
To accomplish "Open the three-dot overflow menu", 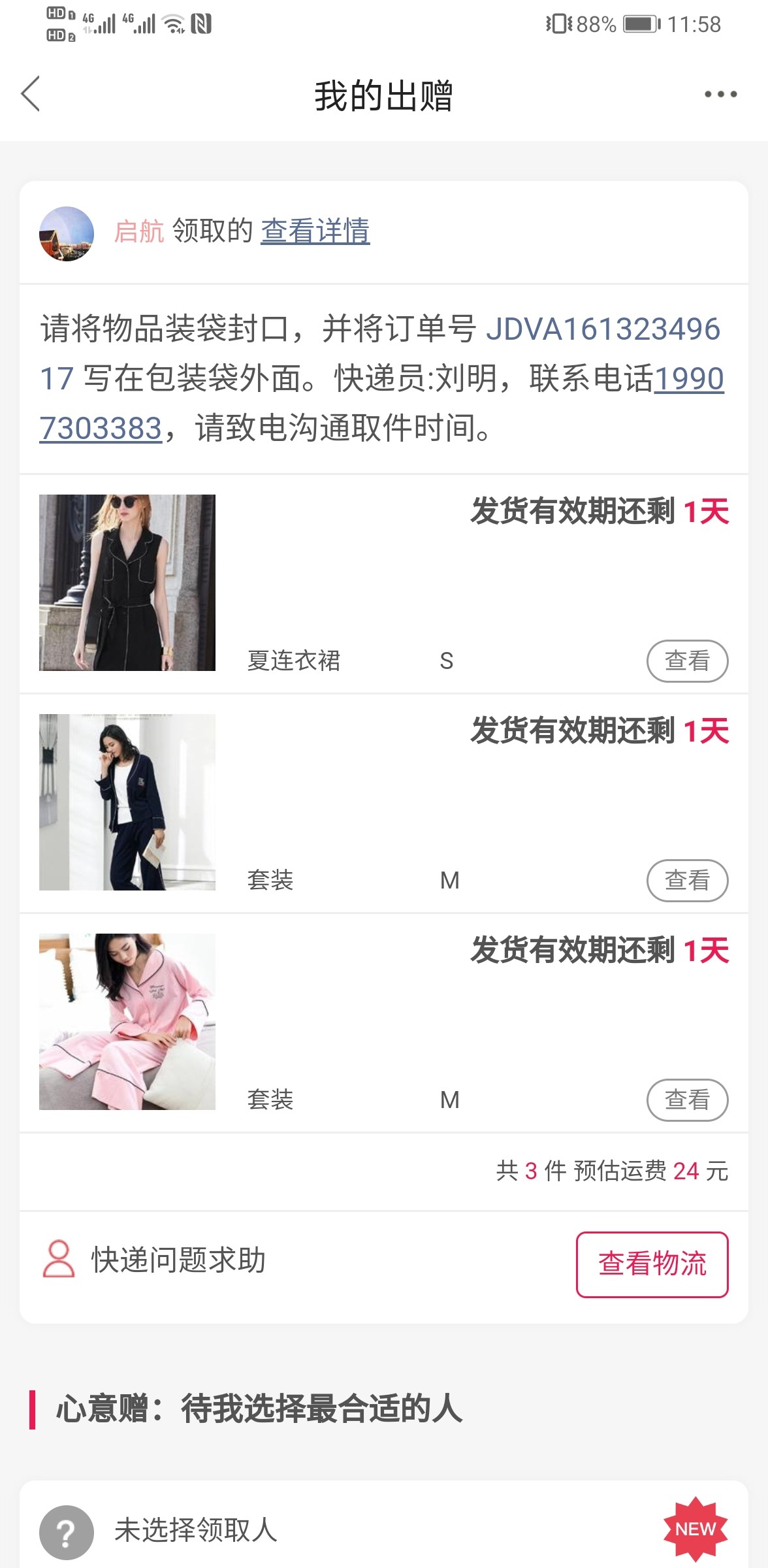I will (720, 95).
